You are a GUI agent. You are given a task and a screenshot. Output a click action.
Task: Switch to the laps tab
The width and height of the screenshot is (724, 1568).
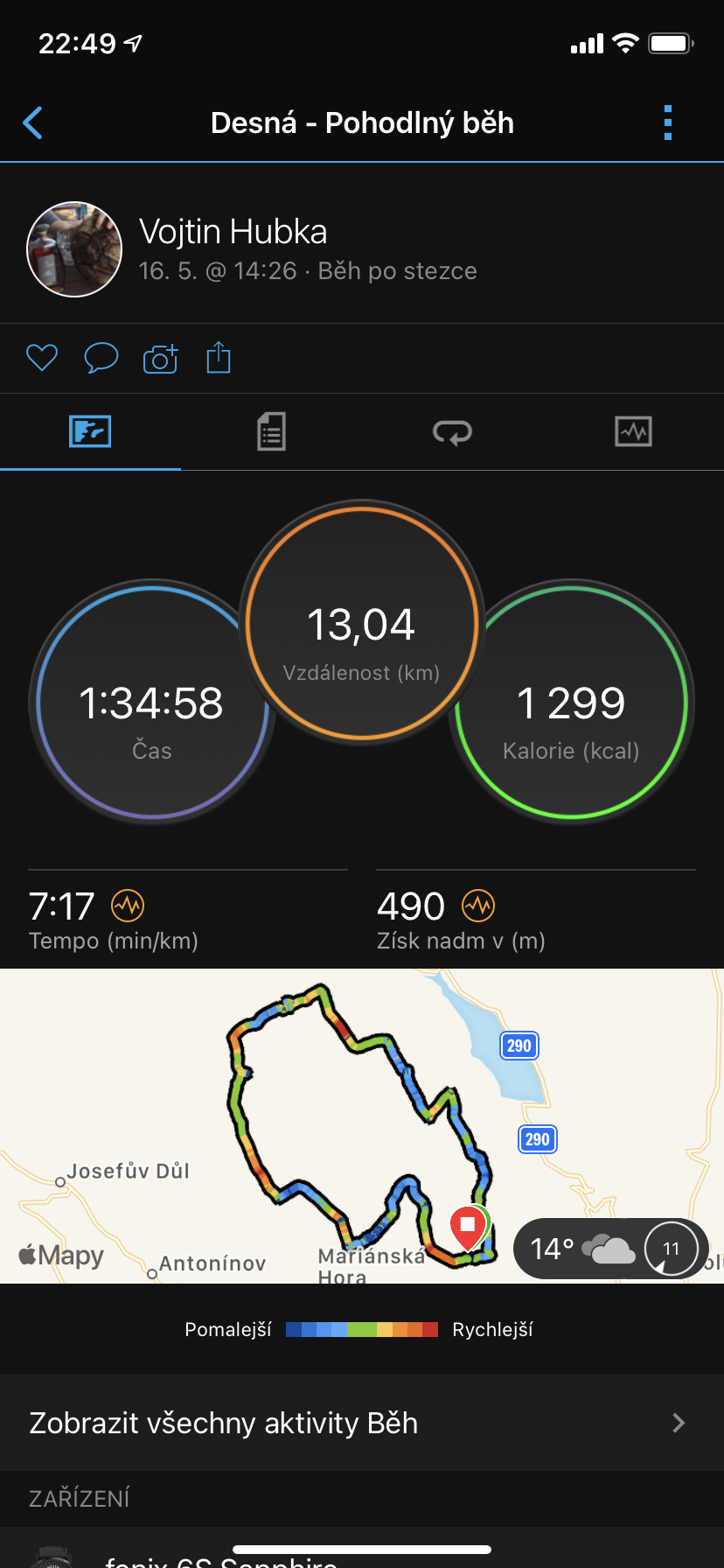(x=452, y=431)
